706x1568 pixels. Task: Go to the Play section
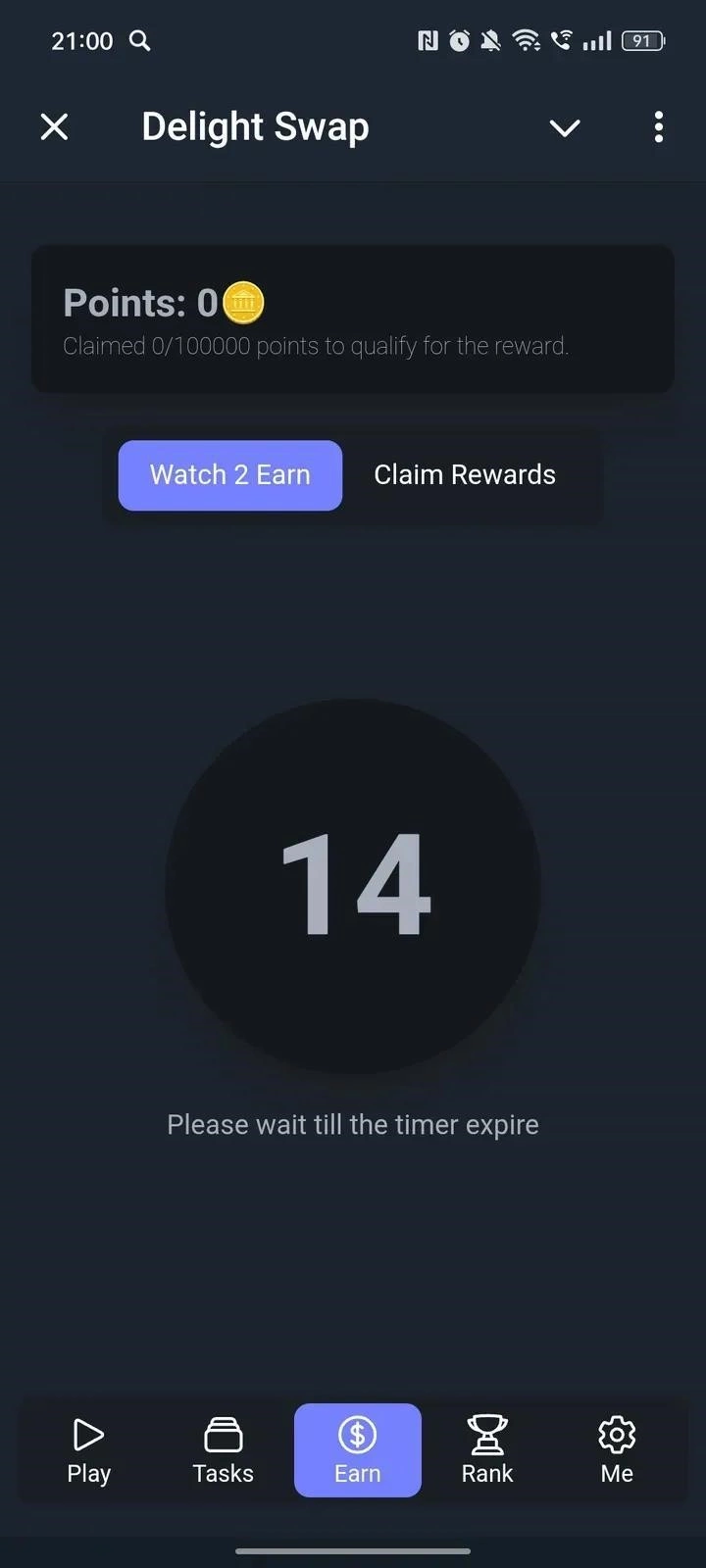point(88,1450)
